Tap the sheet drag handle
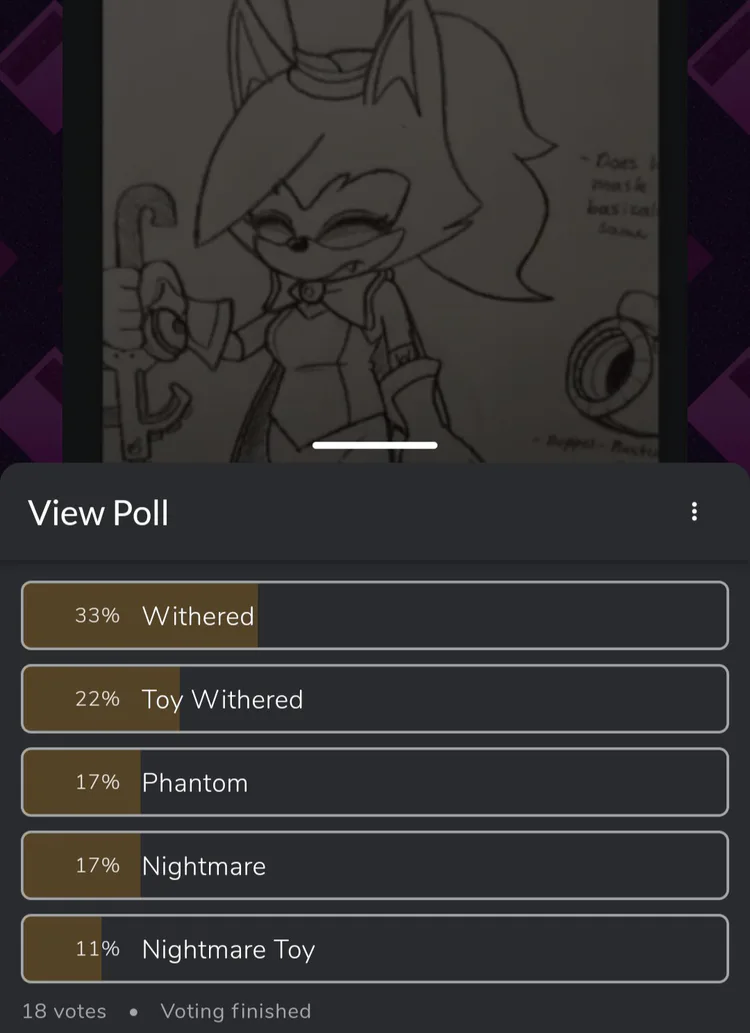The height and width of the screenshot is (1033, 750). [x=374, y=445]
